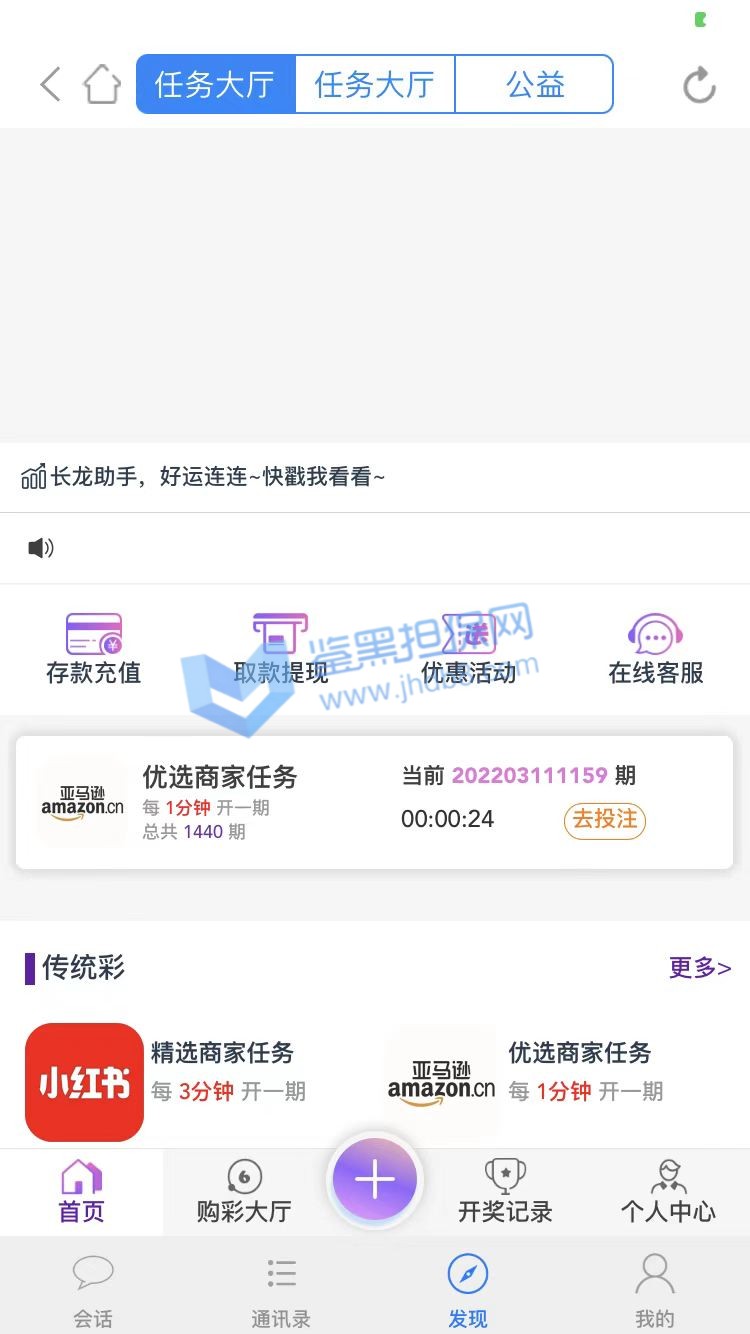Image resolution: width=750 pixels, height=1334 pixels.
Task: Tap the purple plus button
Action: (375, 1181)
